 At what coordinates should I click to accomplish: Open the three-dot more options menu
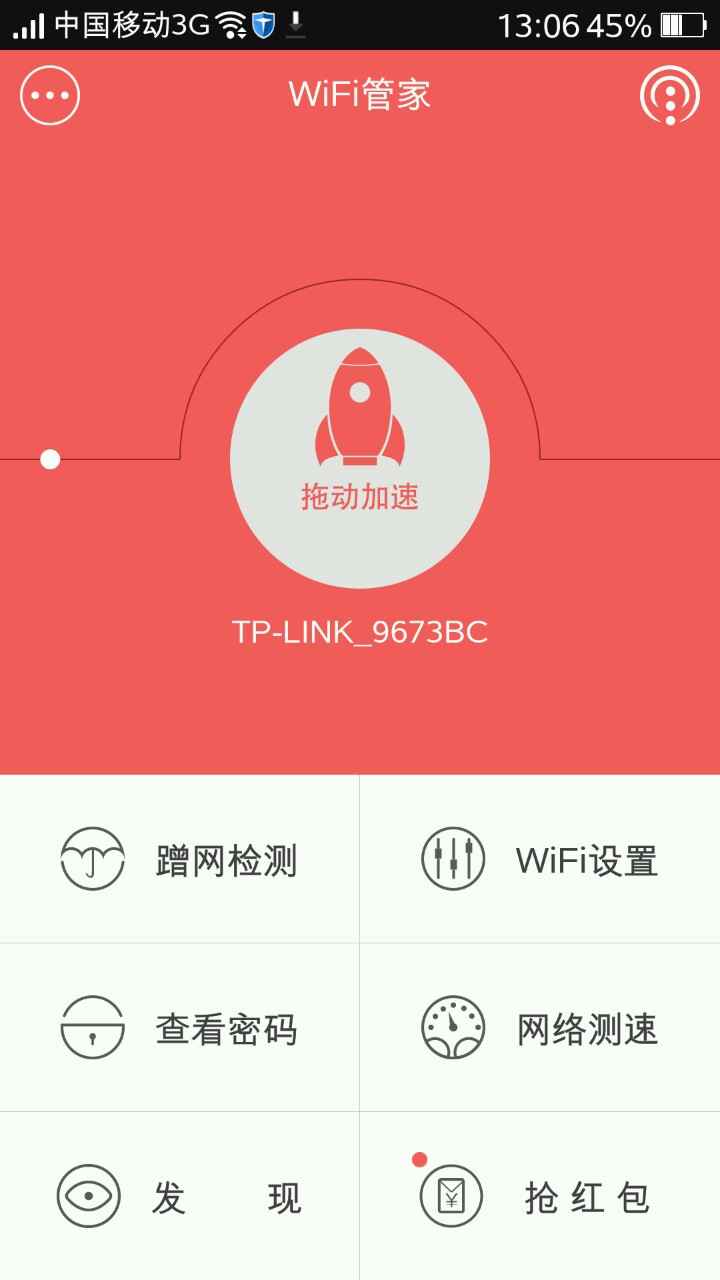tap(50, 96)
